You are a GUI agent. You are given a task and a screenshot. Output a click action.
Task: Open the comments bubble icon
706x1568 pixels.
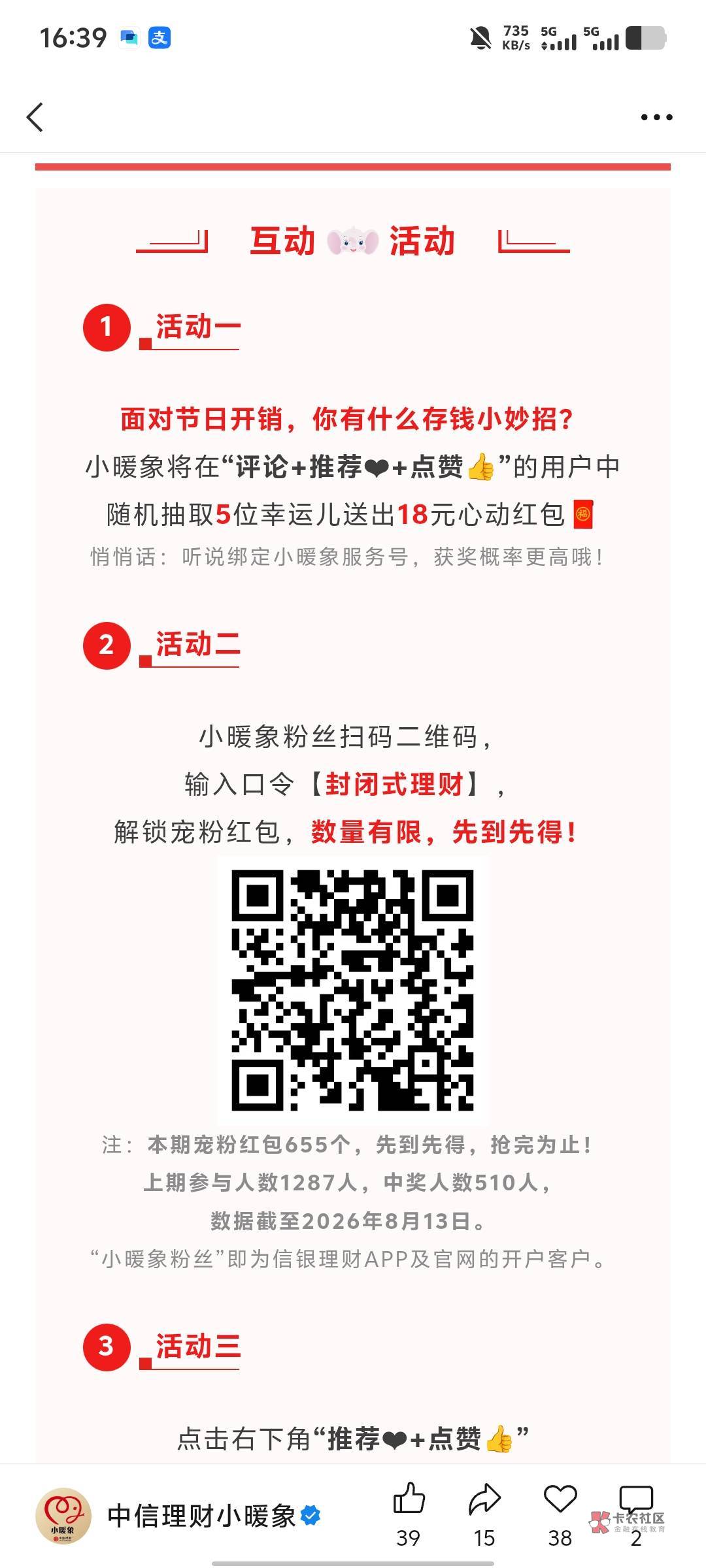(x=636, y=1498)
